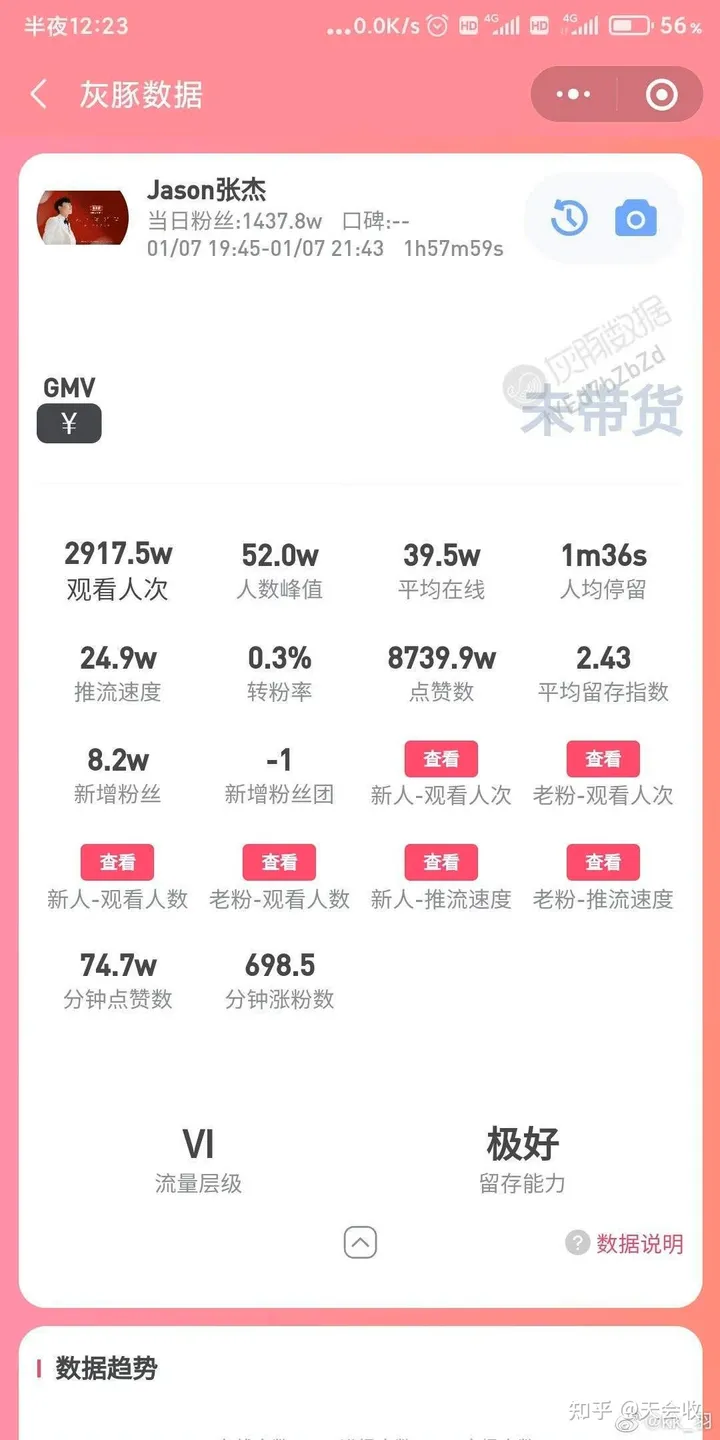Show 新人-推流速度 figure
720x1440 pixels.
(x=441, y=863)
